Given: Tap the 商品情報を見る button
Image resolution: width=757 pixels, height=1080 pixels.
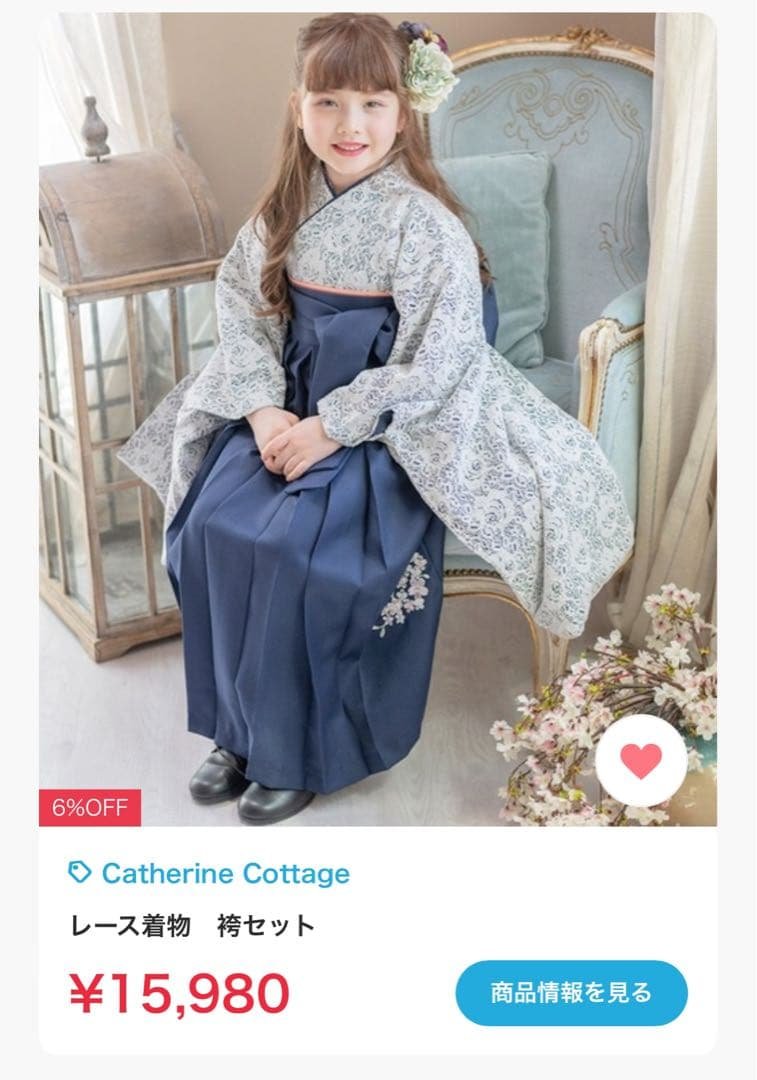Looking at the screenshot, I should click(x=571, y=993).
